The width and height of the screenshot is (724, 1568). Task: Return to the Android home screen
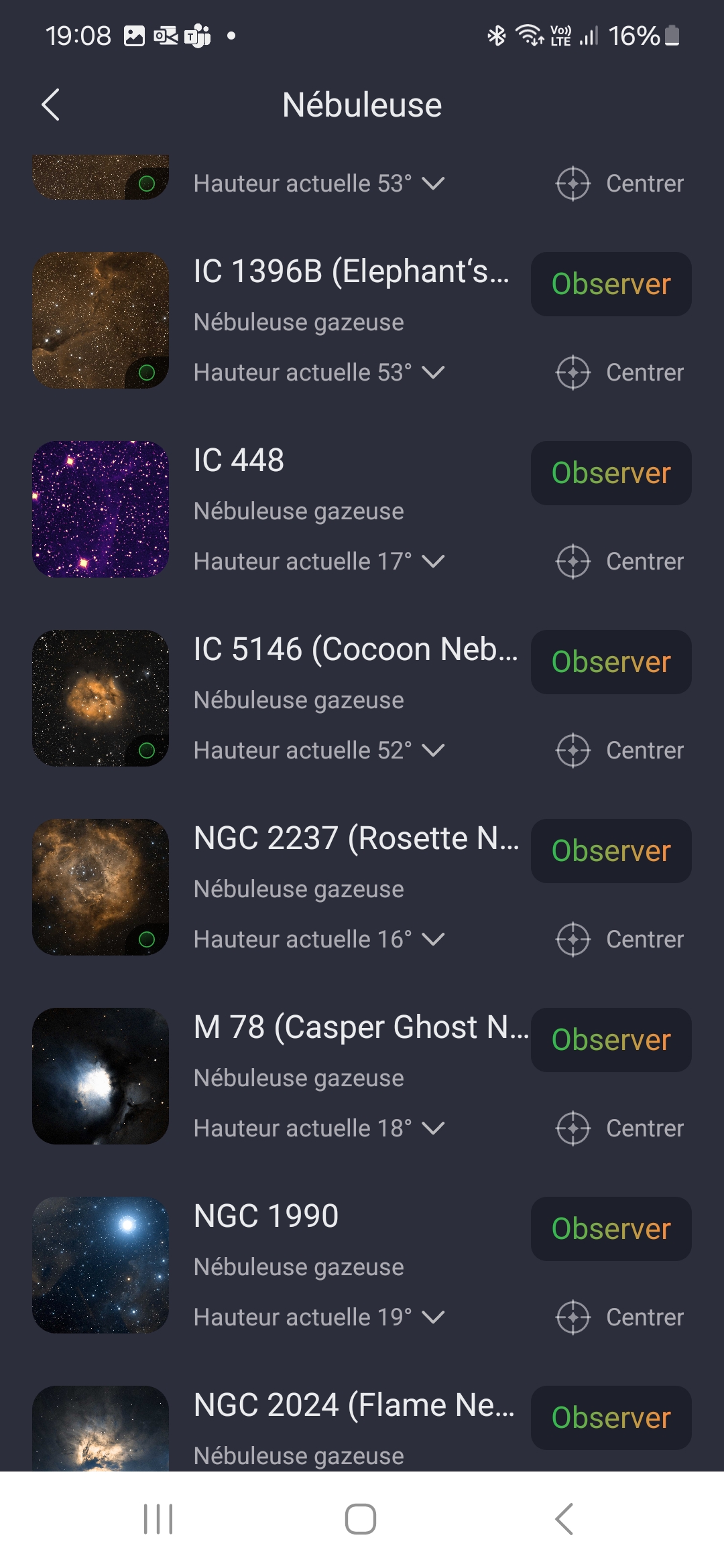pos(361,1519)
